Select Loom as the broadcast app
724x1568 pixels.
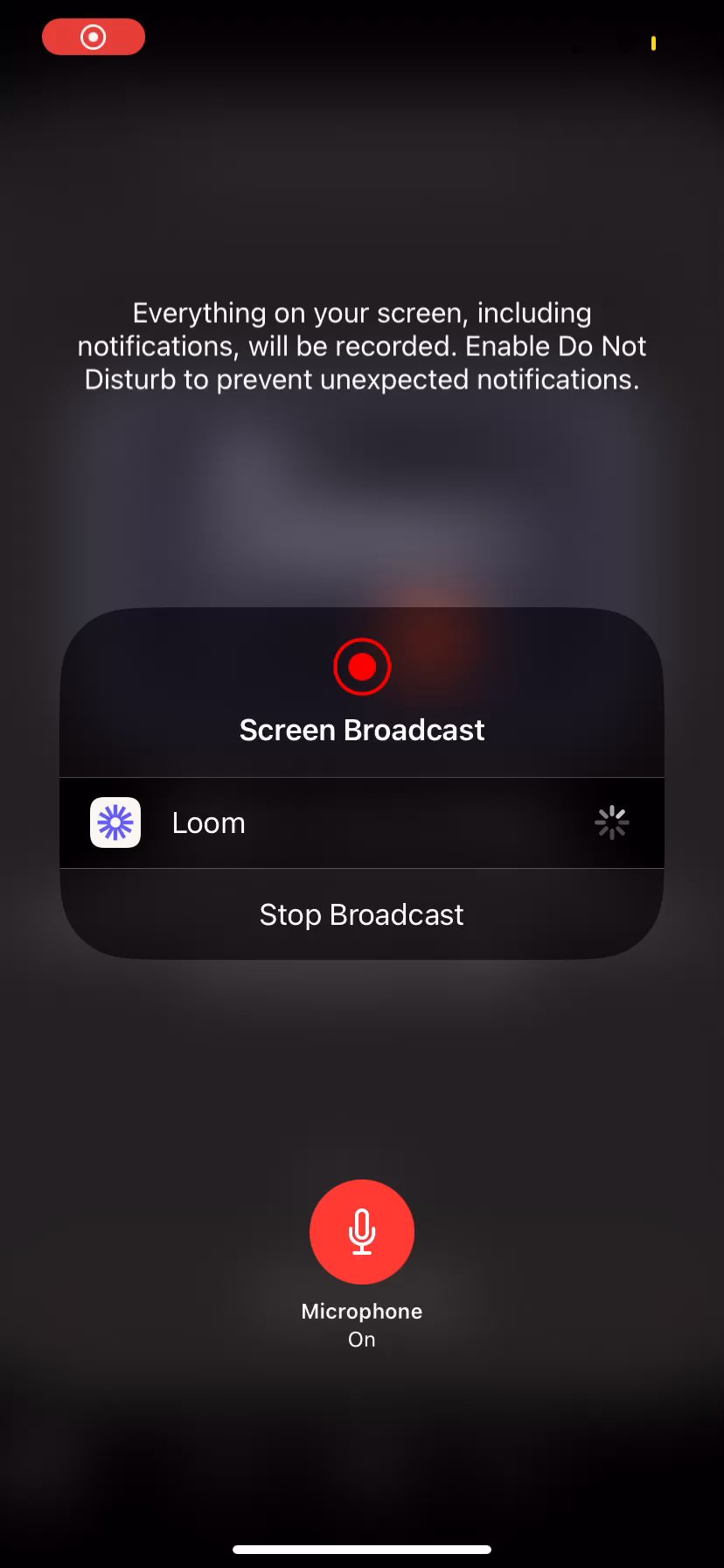tap(361, 822)
